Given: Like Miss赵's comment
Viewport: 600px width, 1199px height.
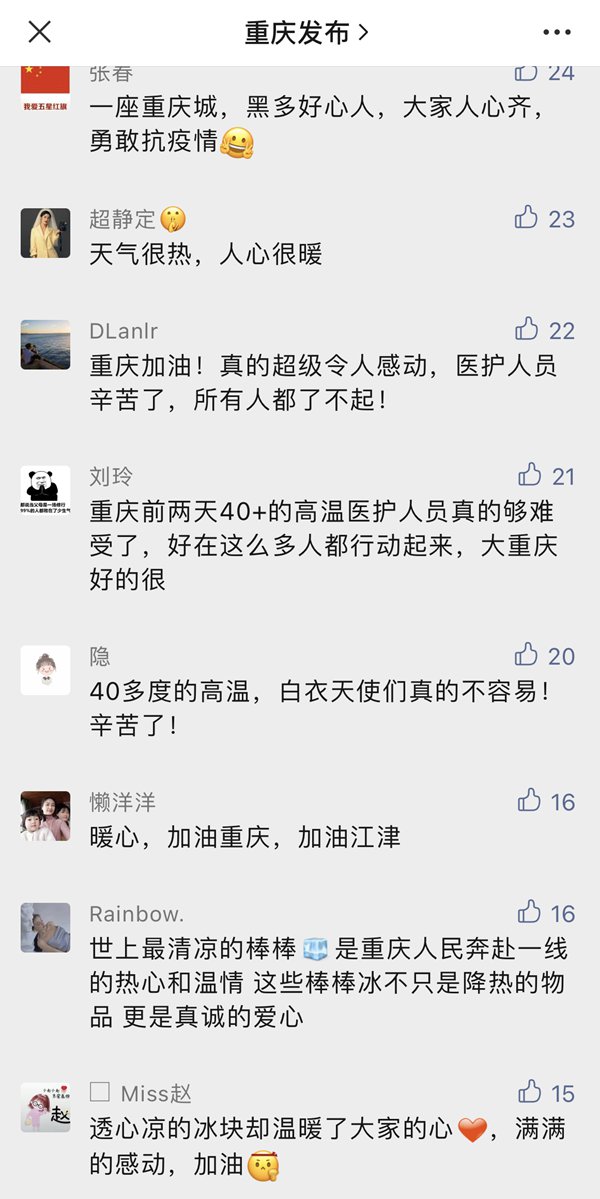Looking at the screenshot, I should (x=529, y=1092).
